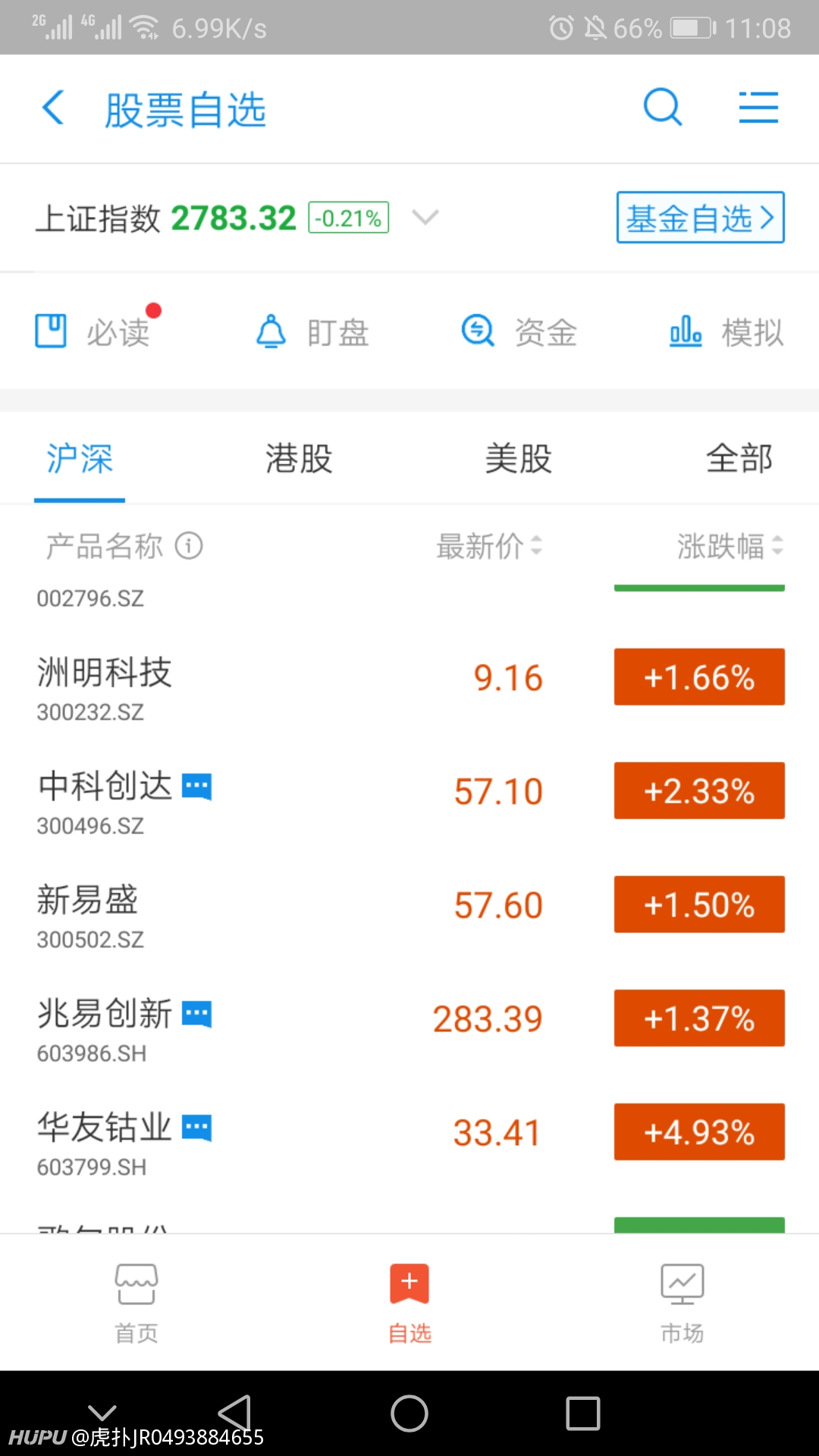This screenshot has width=819, height=1456.
Task: Open the 基金自选 button
Action: (700, 218)
